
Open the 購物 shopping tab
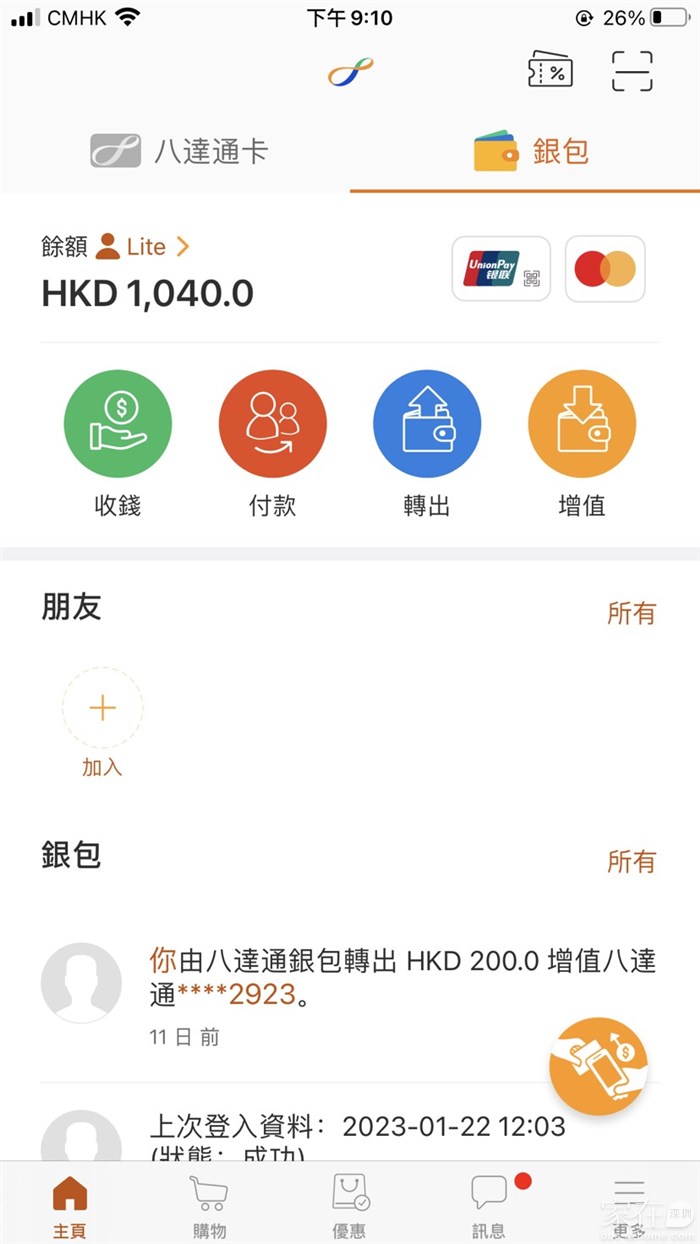(209, 1207)
